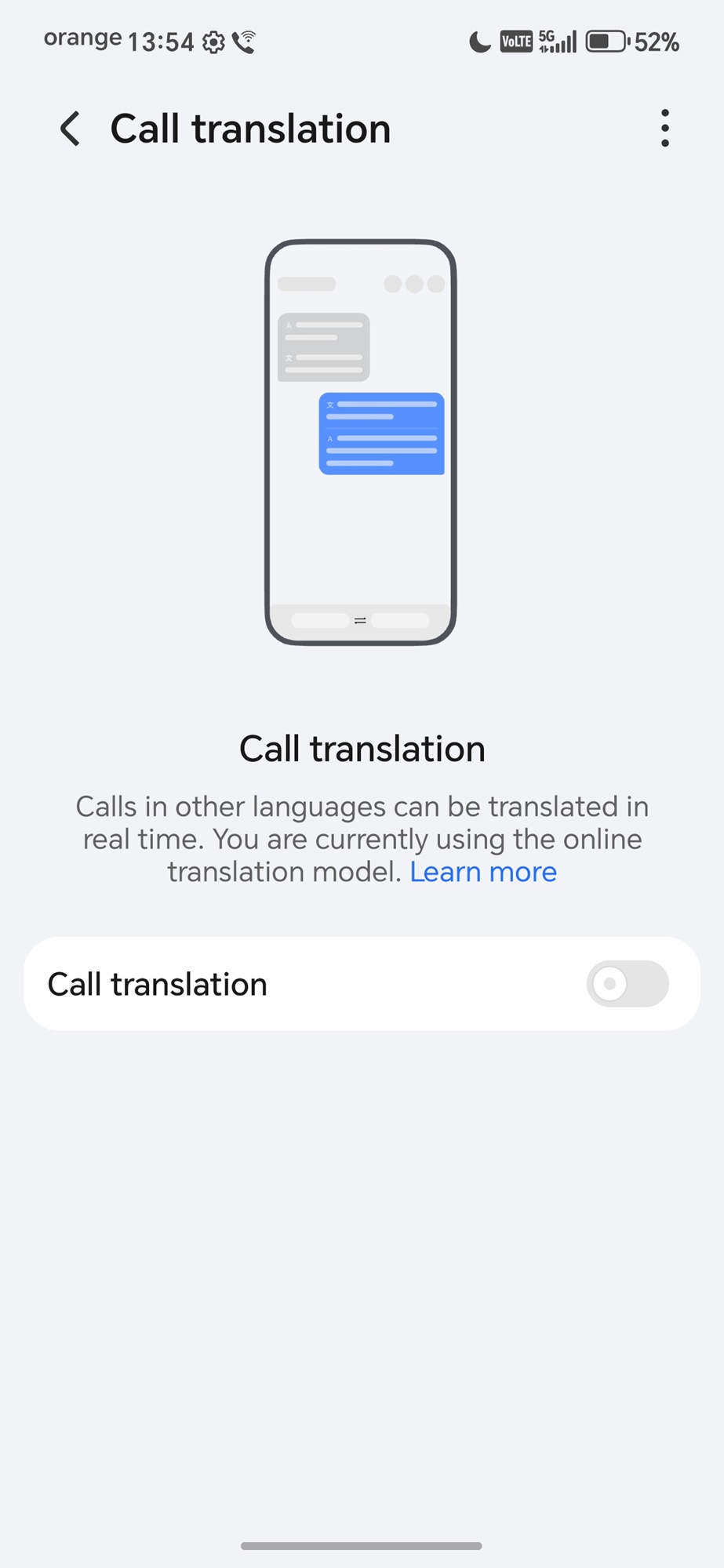The image size is (724, 1568).
Task: Open the Learn more link
Action: [x=482, y=872]
